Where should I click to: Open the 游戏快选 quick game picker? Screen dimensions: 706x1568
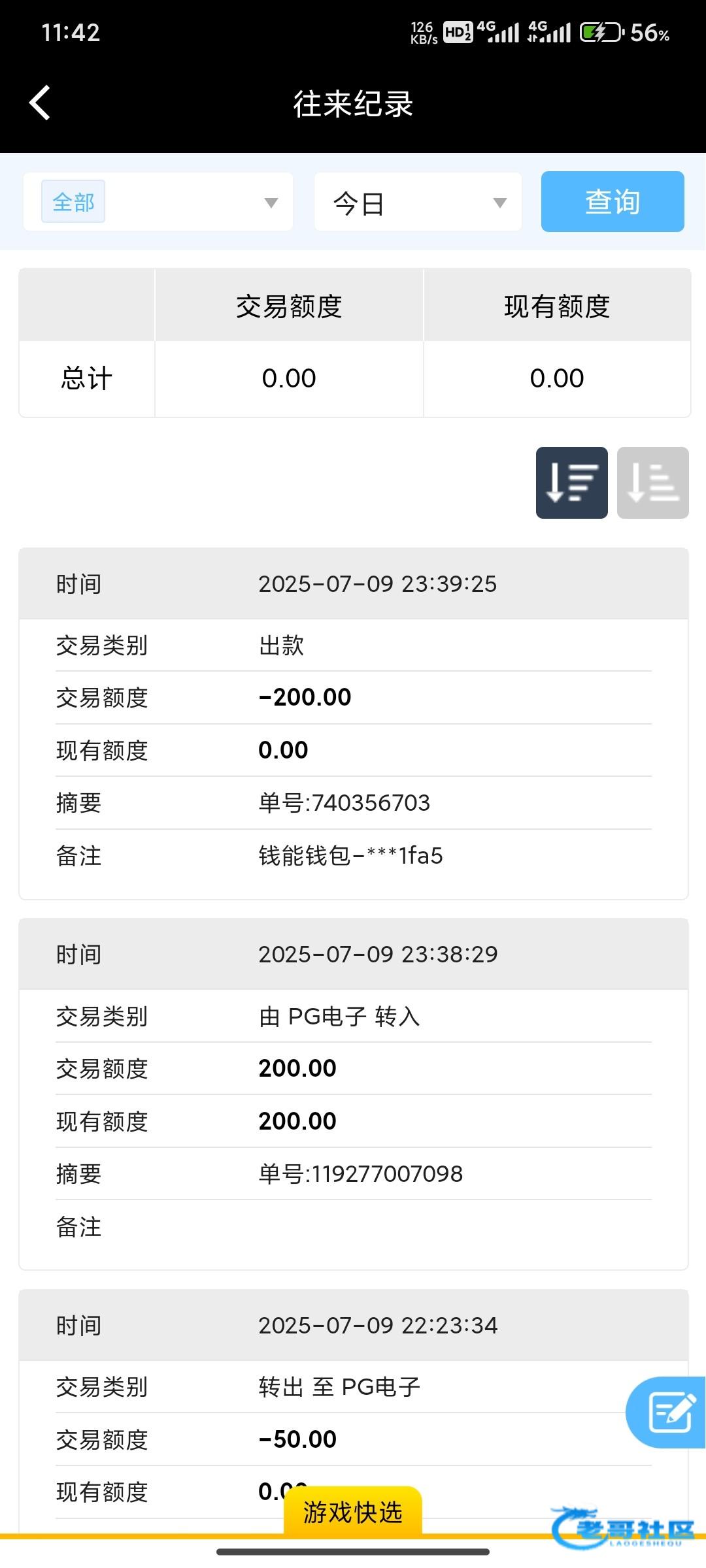point(353,1512)
